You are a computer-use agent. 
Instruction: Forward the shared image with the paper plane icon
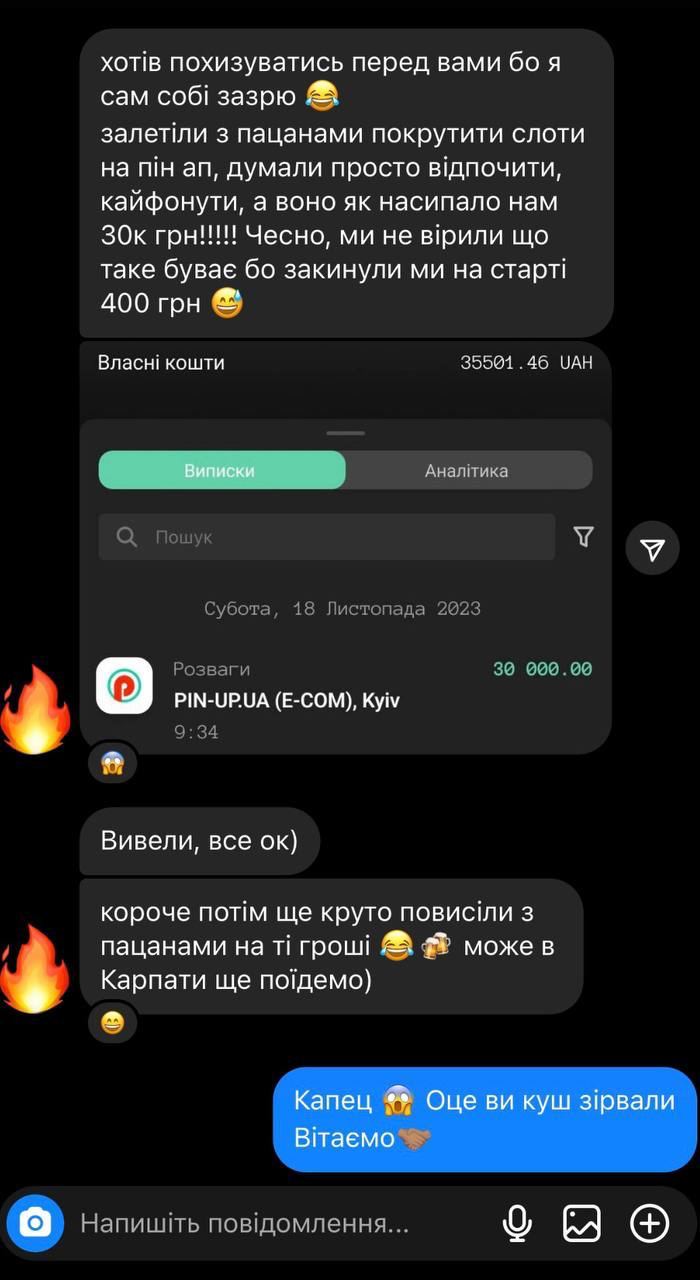[652, 548]
